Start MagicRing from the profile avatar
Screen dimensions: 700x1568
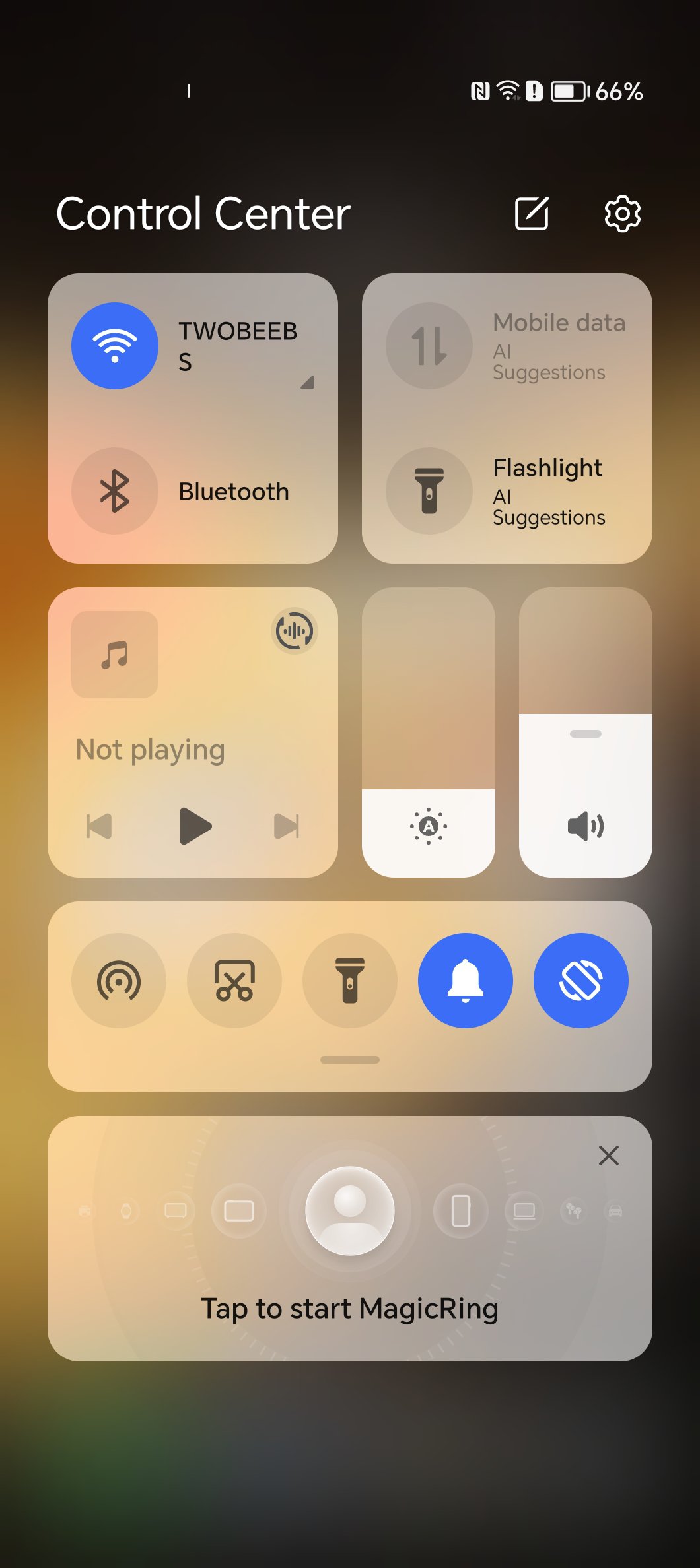point(350,1211)
